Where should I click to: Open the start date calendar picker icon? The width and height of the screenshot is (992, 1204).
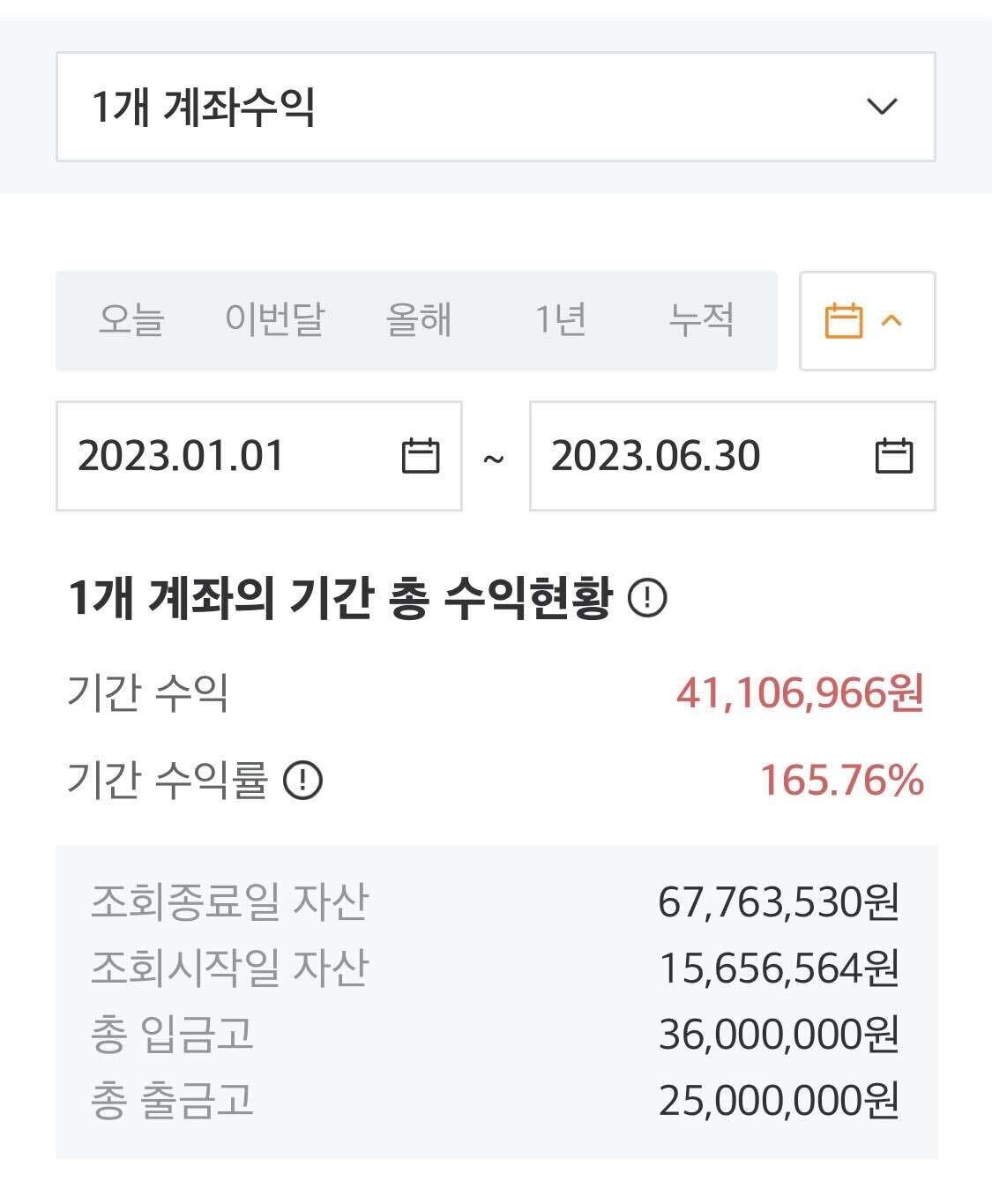(x=421, y=456)
